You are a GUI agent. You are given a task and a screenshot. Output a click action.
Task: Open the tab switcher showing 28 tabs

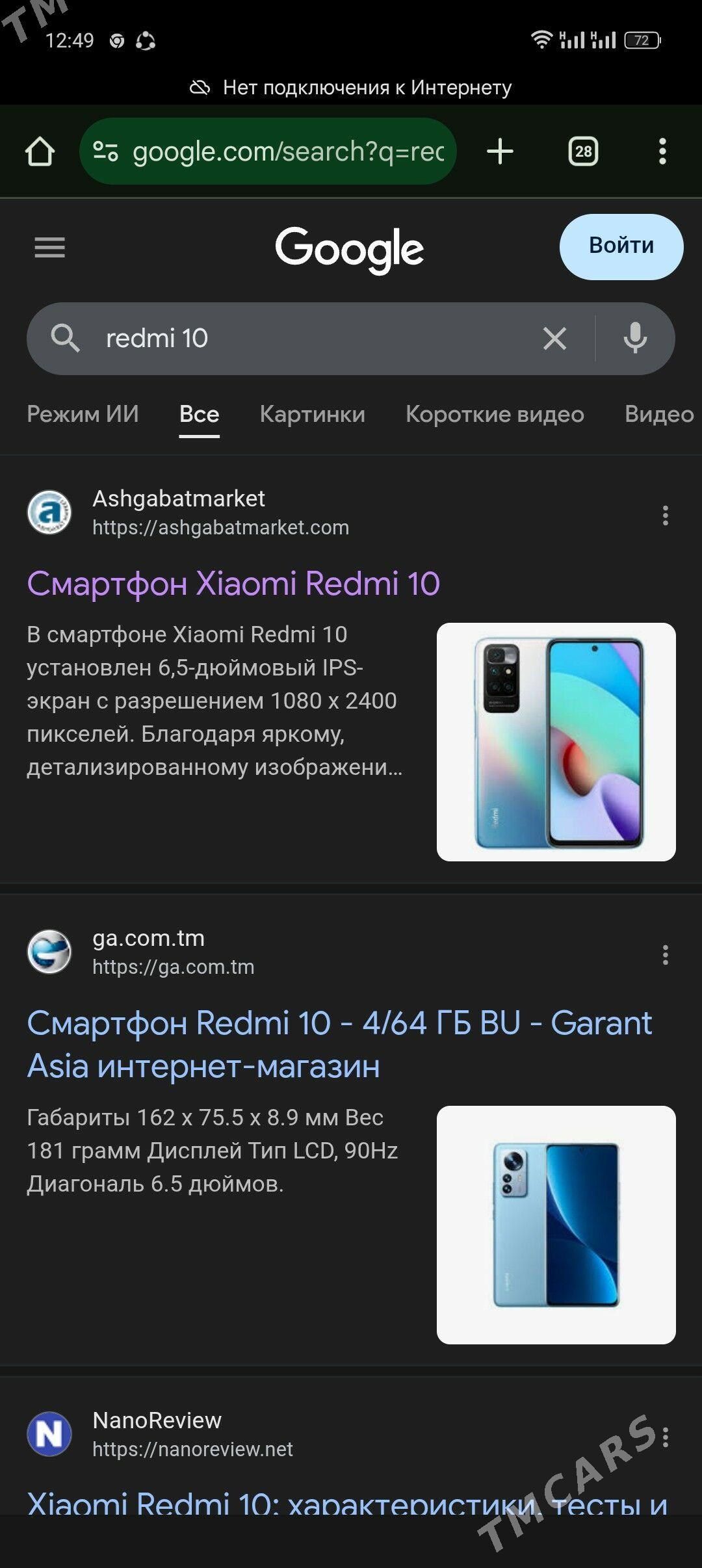coord(581,151)
